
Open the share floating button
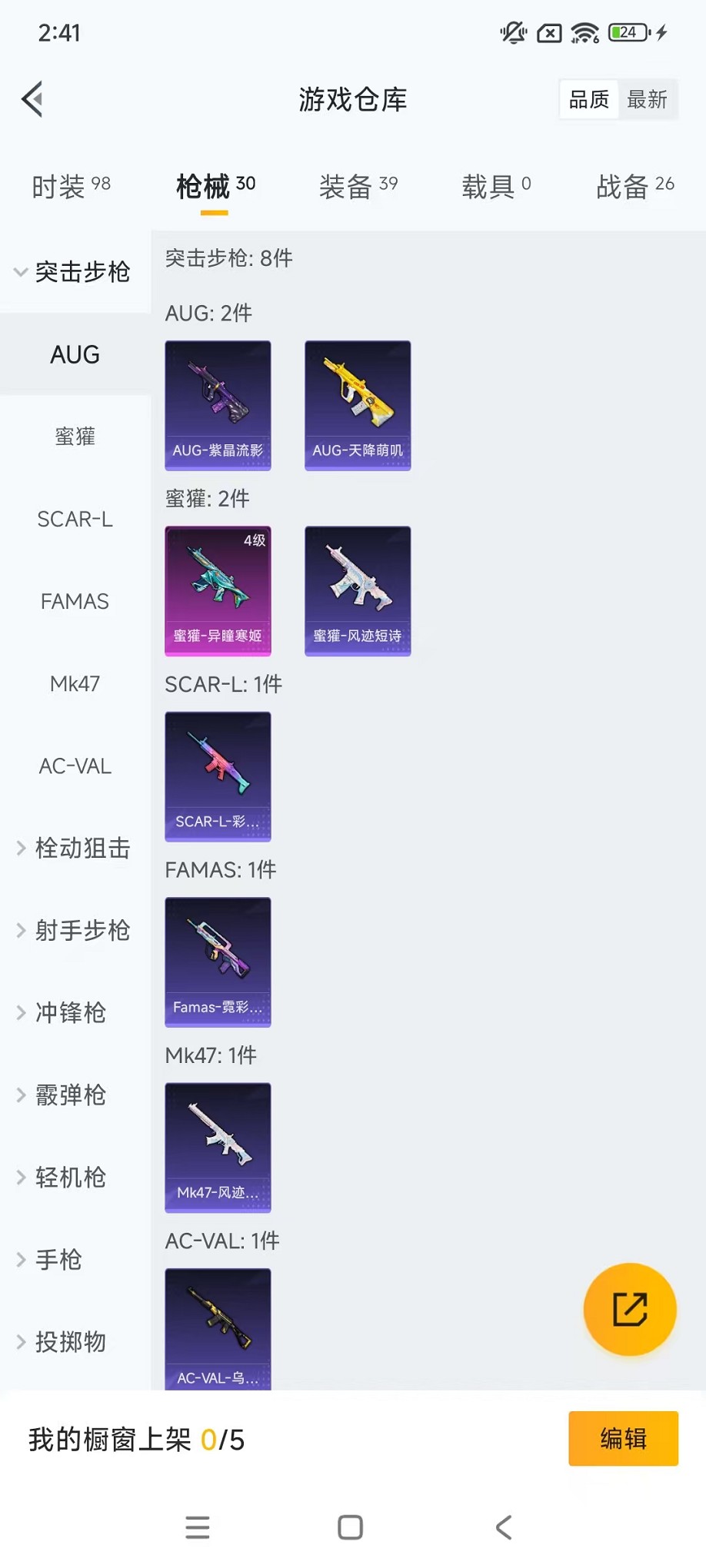(x=630, y=1309)
